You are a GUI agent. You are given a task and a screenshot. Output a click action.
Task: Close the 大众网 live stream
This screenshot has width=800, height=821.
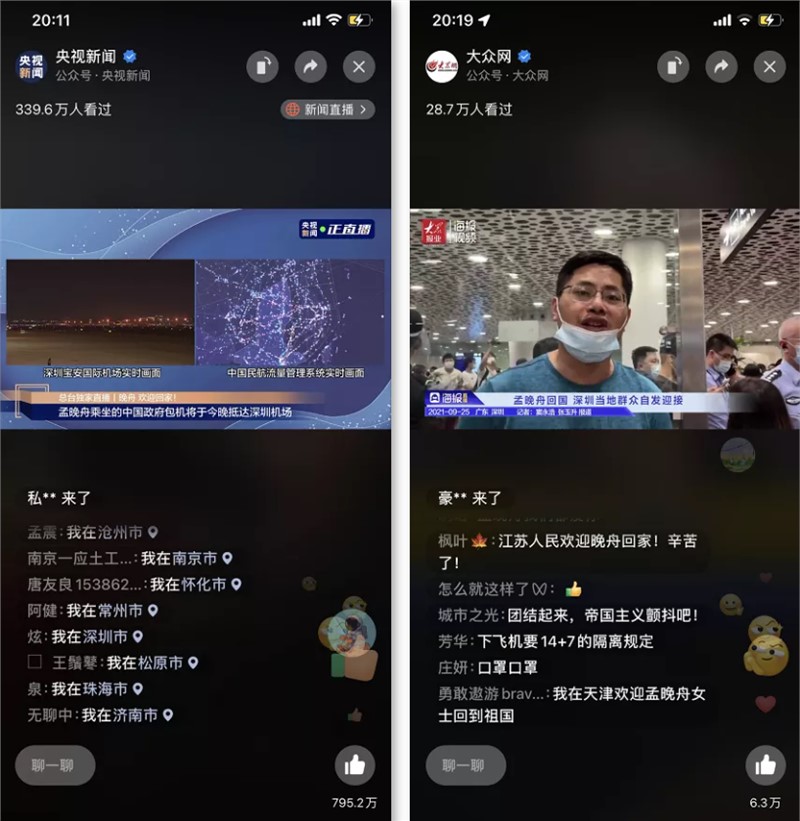point(769,67)
